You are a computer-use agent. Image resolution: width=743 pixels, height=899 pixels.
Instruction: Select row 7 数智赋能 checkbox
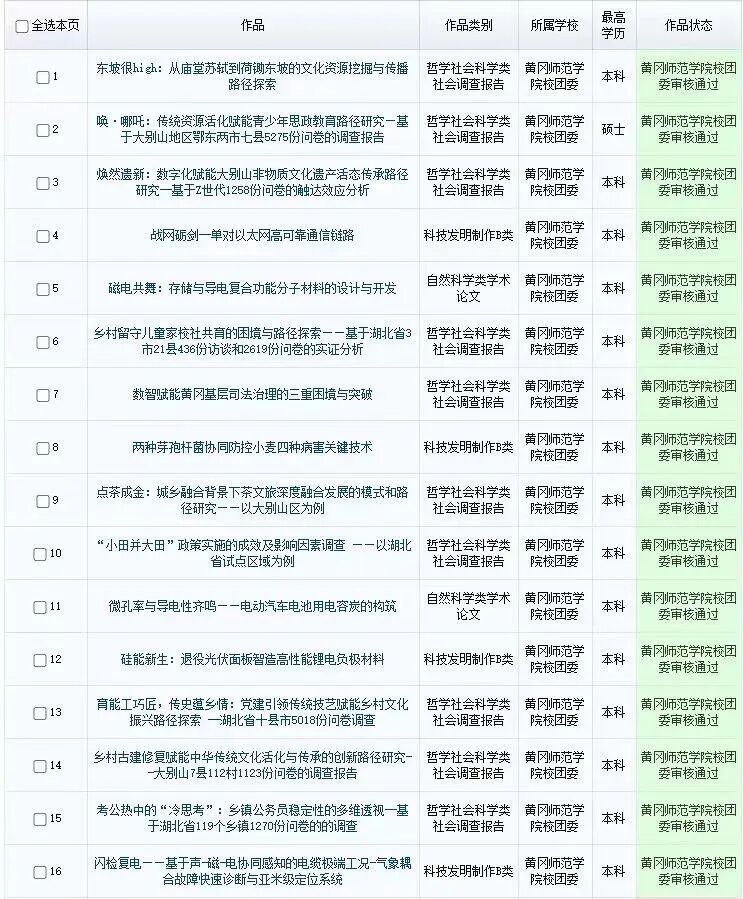coord(42,395)
